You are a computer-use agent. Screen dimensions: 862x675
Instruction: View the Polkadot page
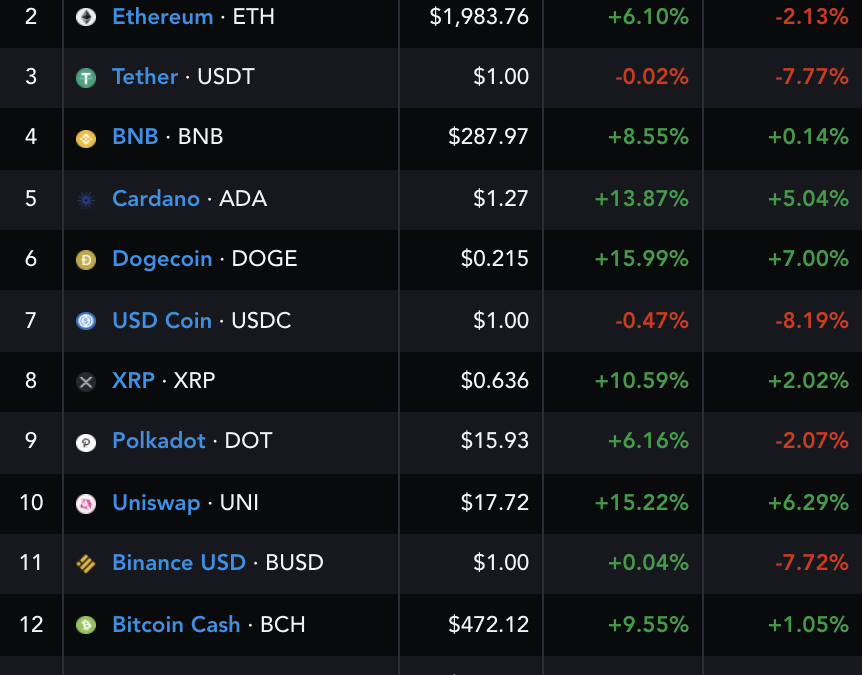pyautogui.click(x=159, y=440)
